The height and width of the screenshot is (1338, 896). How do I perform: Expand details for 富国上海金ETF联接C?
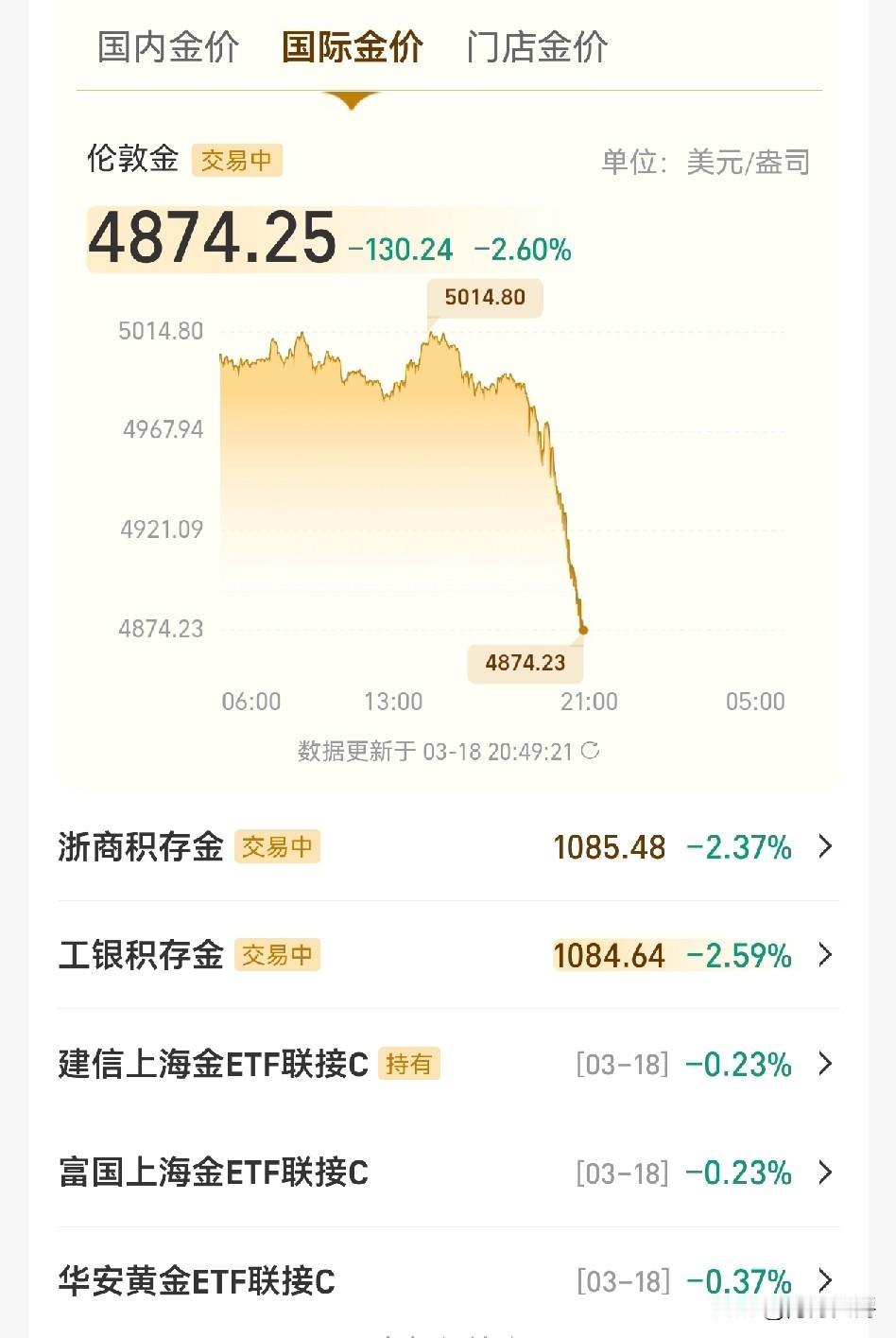pyautogui.click(x=825, y=1173)
